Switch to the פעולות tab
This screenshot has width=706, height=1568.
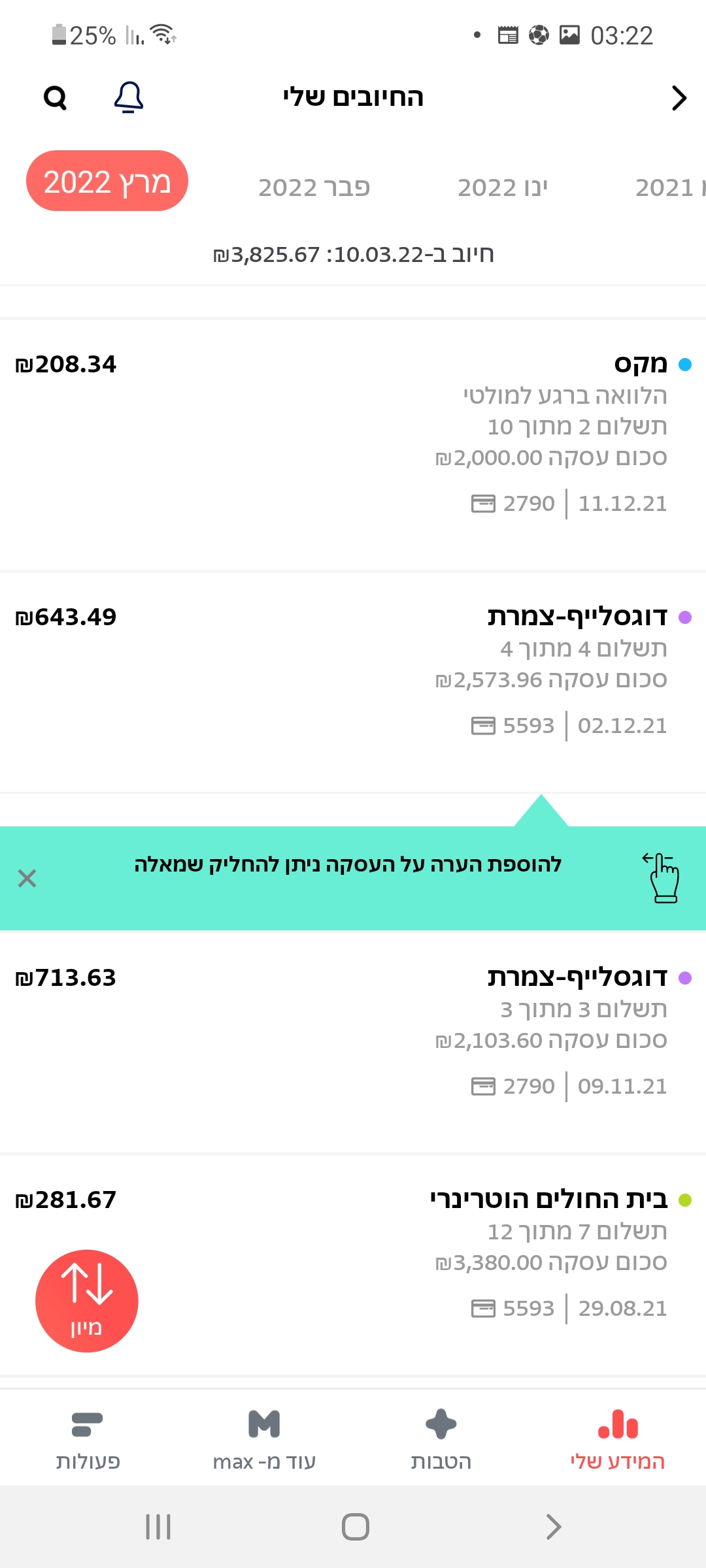pyautogui.click(x=88, y=1439)
